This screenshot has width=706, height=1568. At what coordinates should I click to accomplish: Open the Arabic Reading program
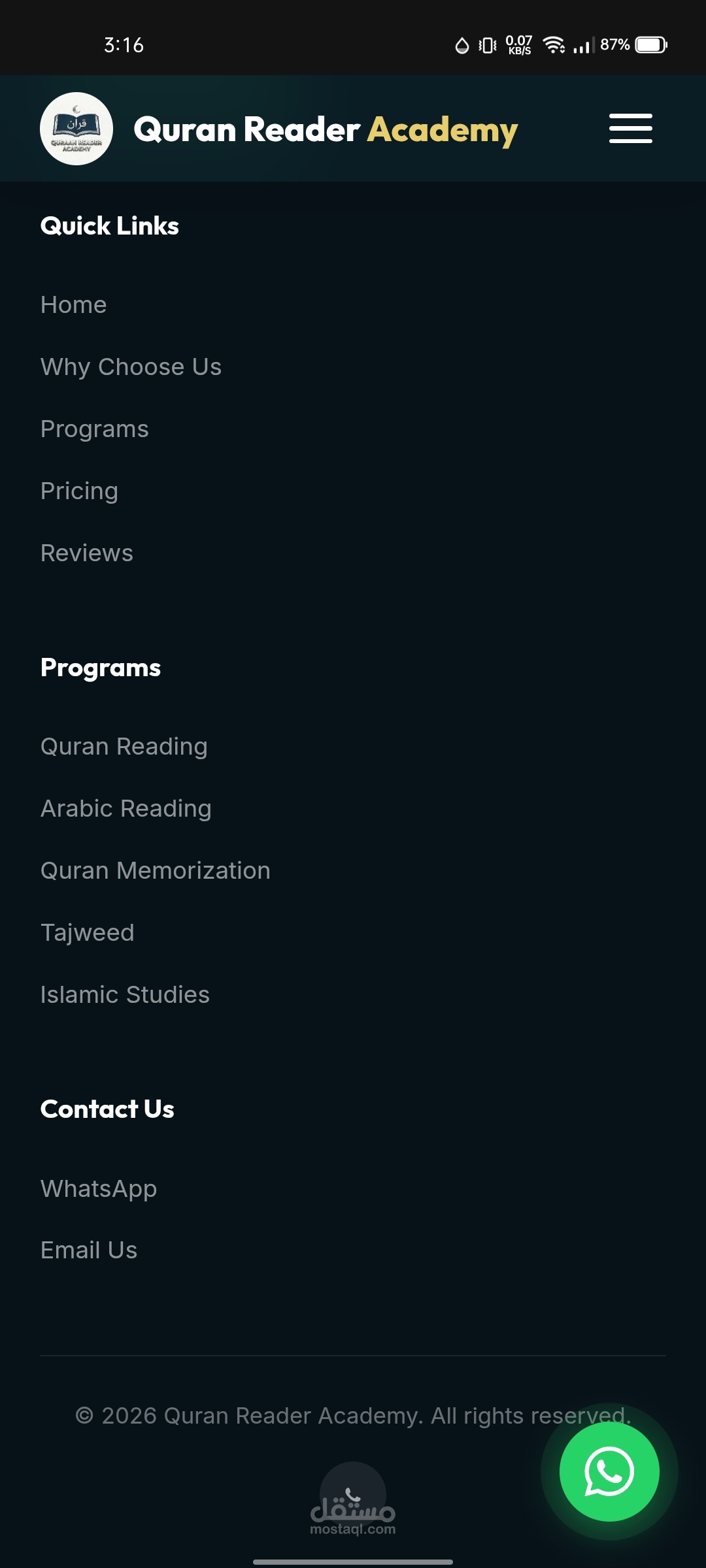[126, 809]
